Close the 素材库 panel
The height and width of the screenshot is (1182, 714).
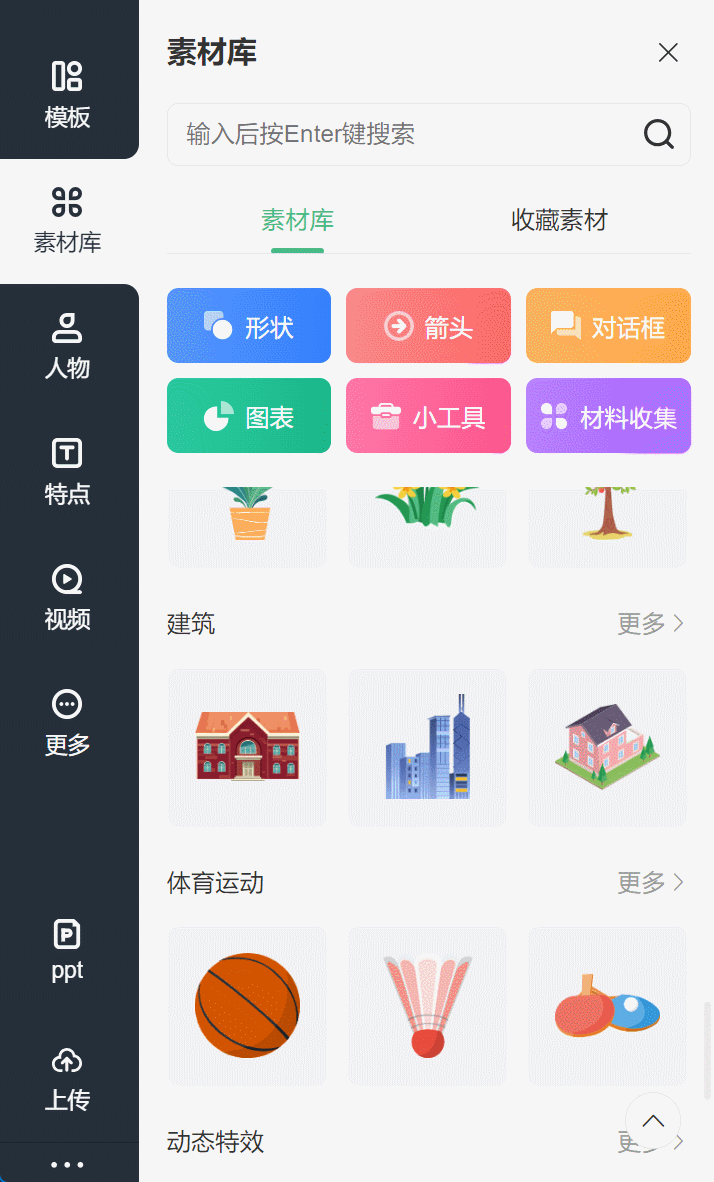click(668, 53)
